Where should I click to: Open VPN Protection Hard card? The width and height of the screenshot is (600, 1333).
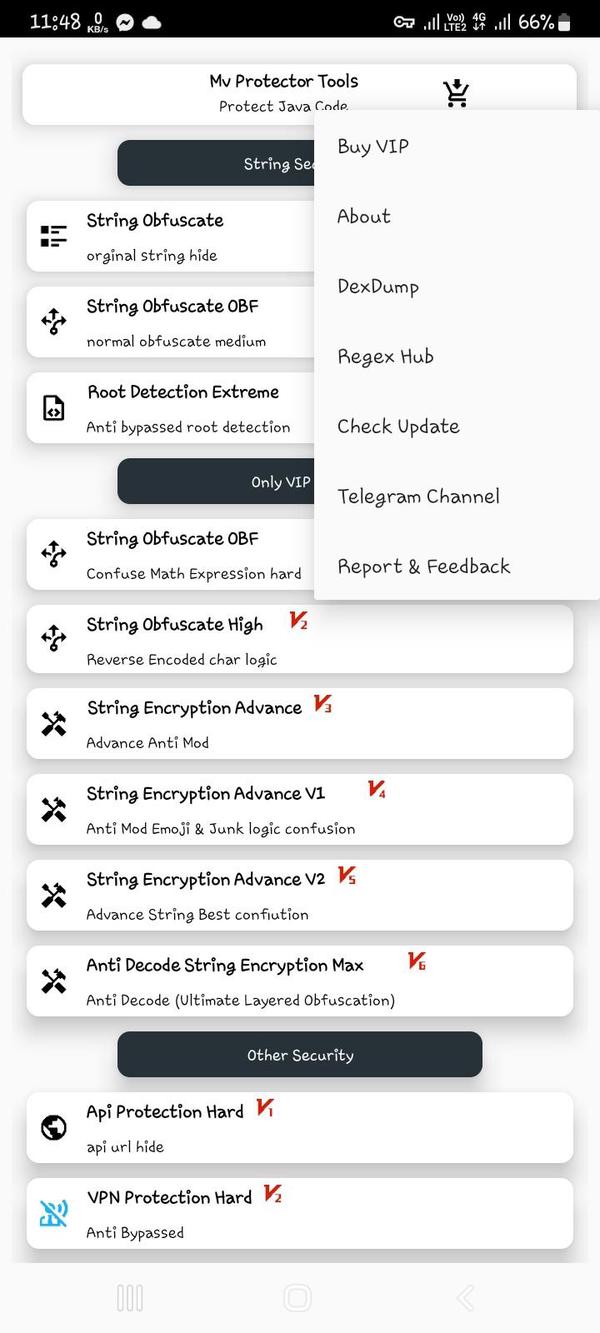[300, 1214]
